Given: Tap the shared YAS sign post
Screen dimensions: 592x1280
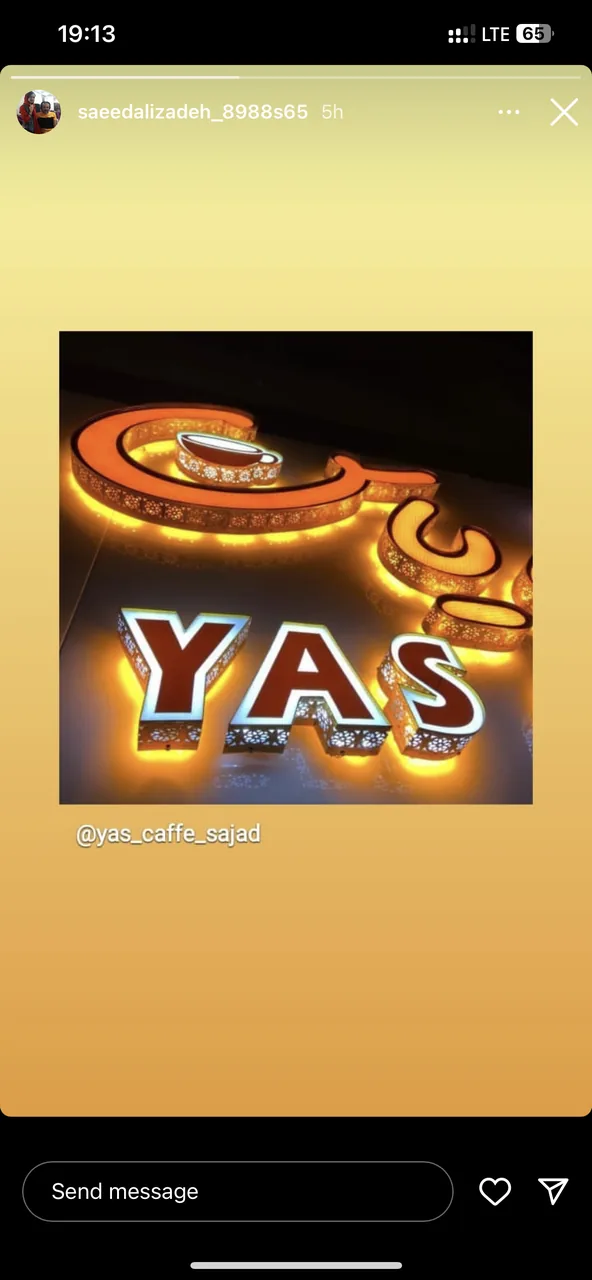Looking at the screenshot, I should pyautogui.click(x=296, y=567).
